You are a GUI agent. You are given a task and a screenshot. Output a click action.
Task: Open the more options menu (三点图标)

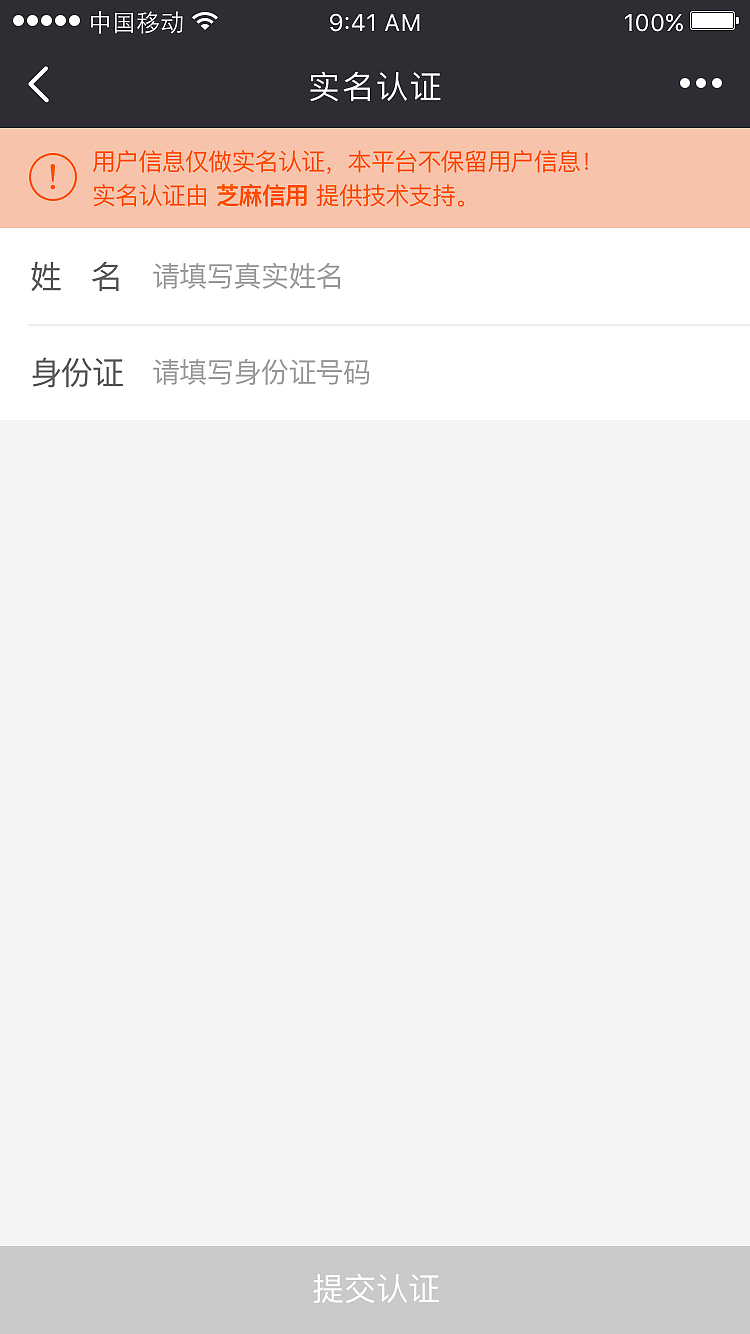699,84
